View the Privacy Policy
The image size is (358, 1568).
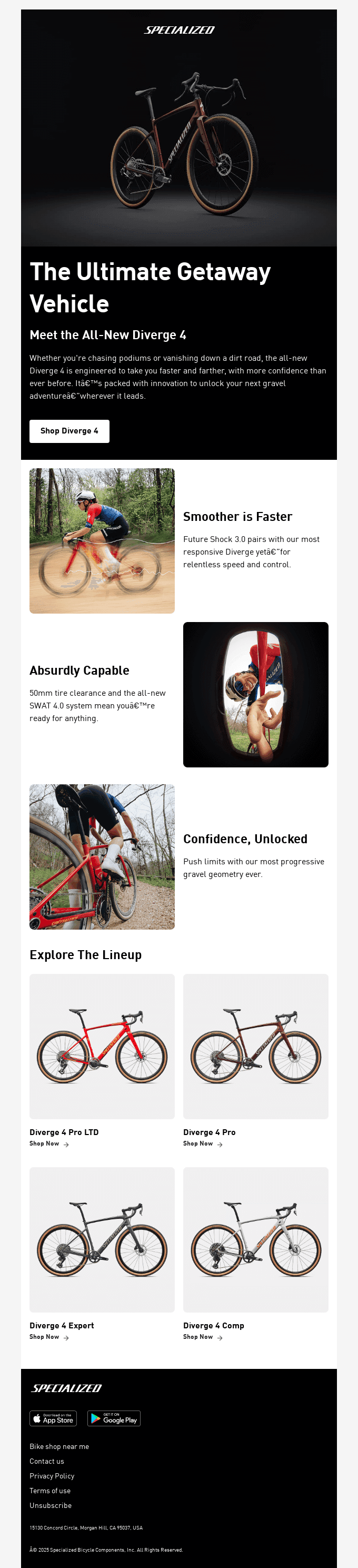click(x=52, y=1475)
